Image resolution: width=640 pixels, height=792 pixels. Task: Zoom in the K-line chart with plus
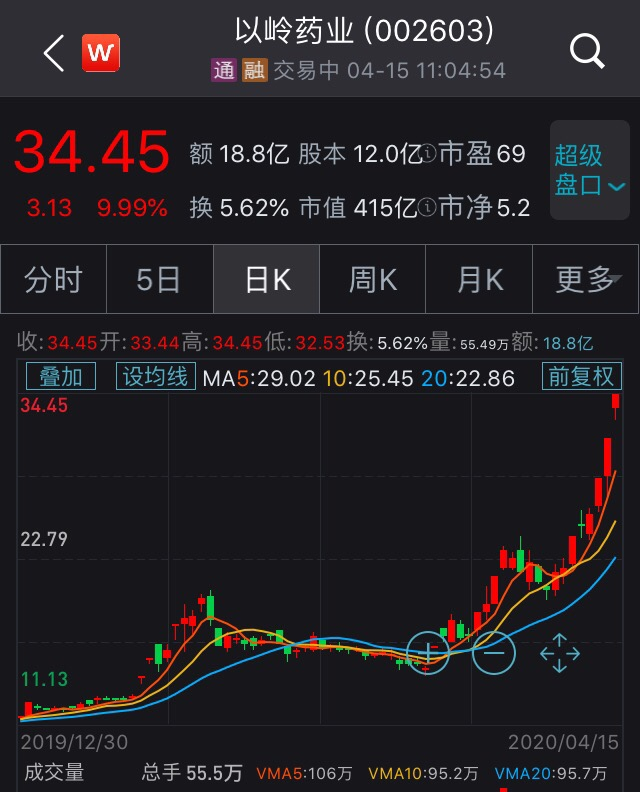[x=428, y=652]
